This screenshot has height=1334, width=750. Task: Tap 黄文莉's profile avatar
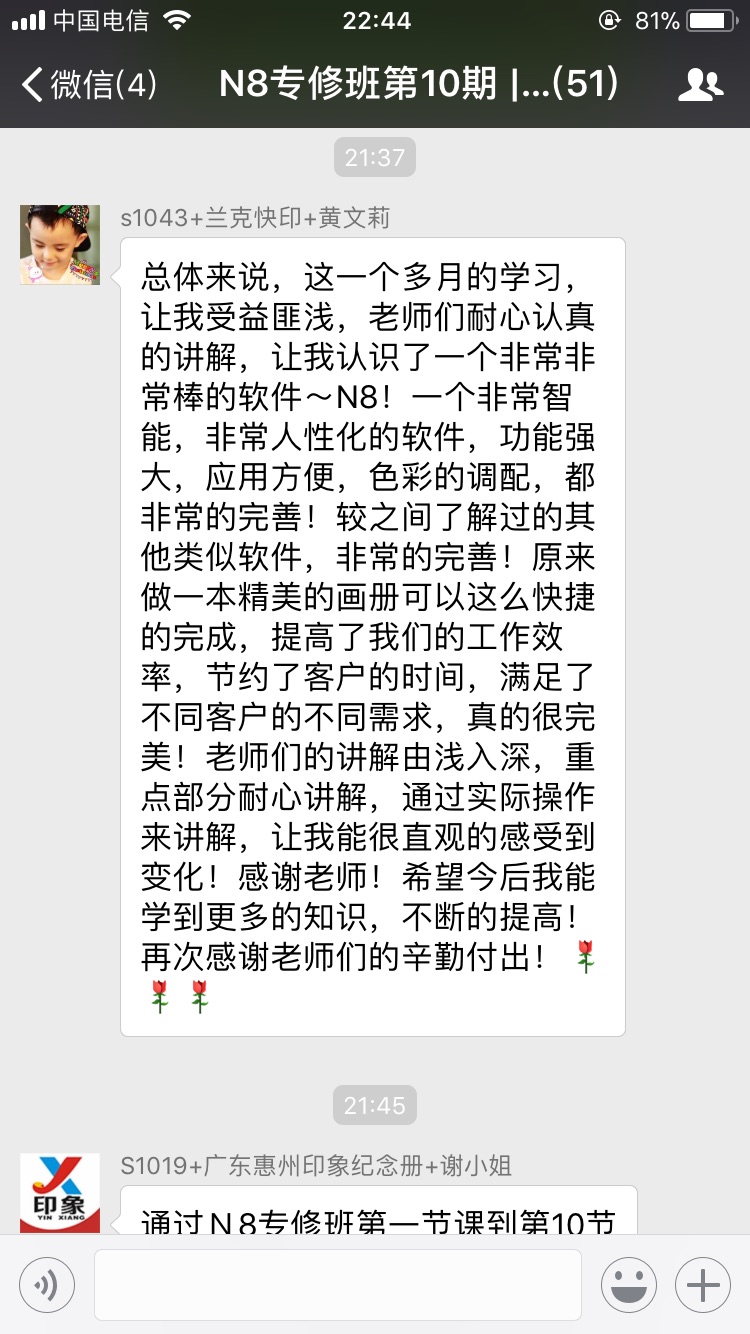pos(60,245)
